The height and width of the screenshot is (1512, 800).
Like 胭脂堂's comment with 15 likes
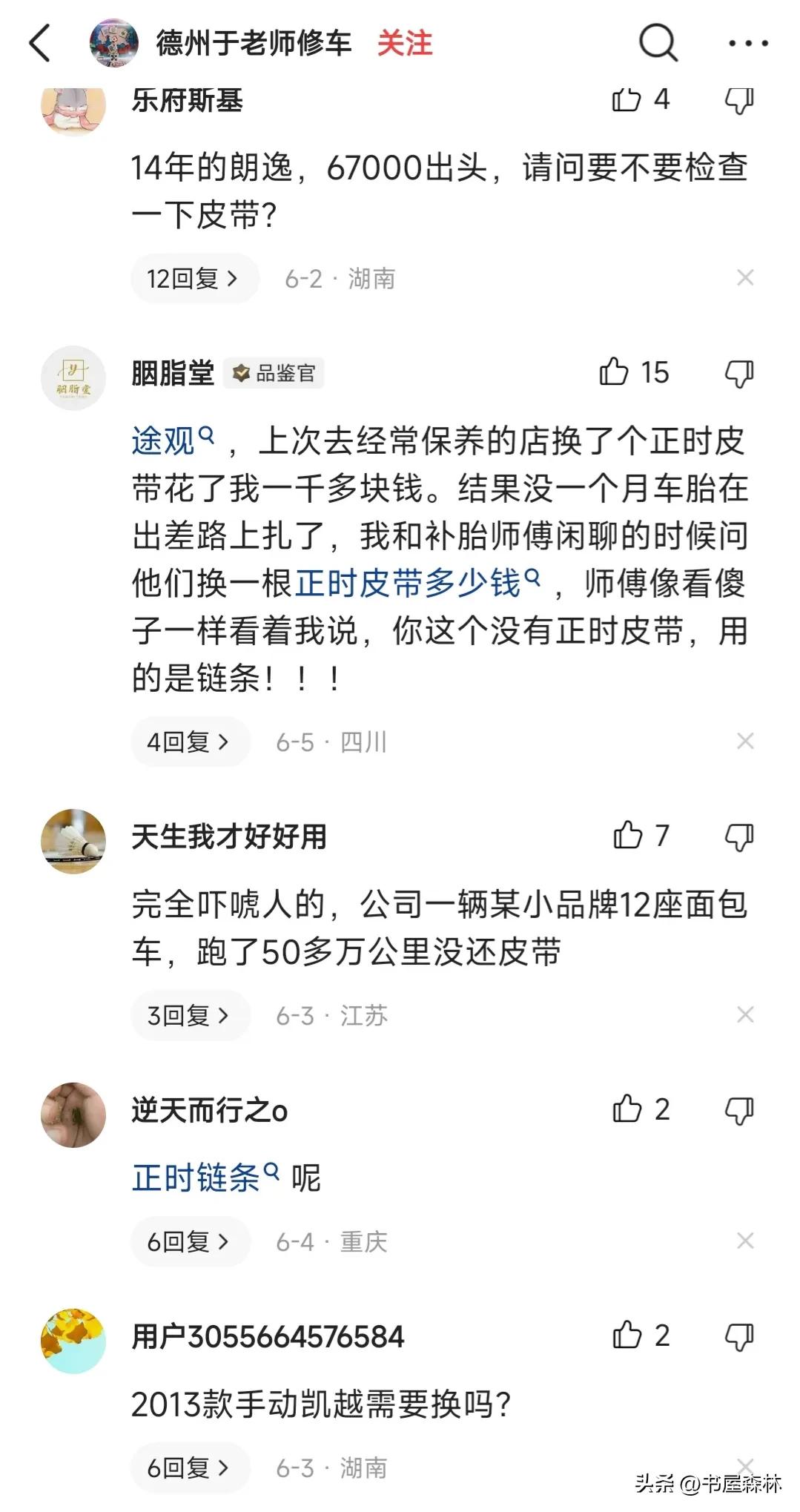tap(614, 372)
